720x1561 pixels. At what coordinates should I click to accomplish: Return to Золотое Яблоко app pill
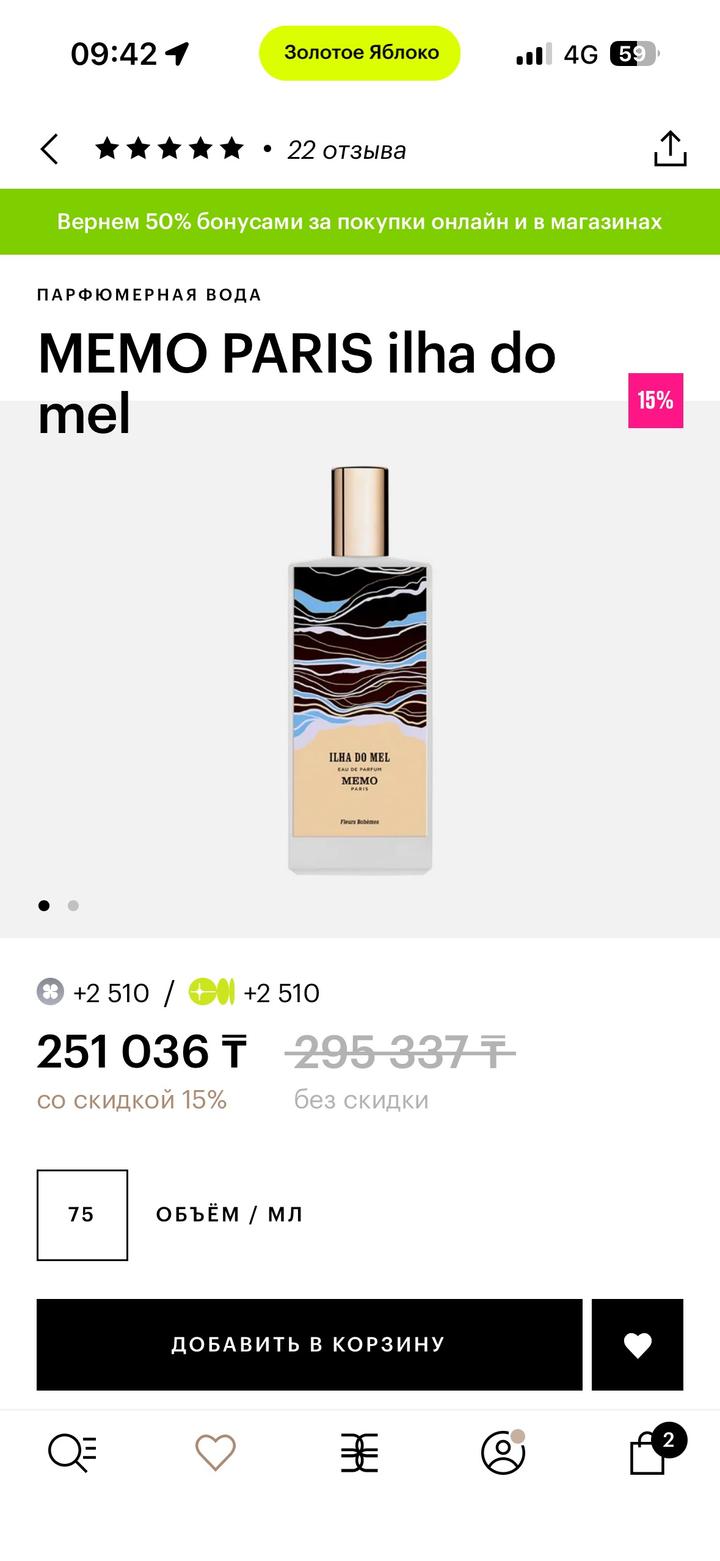[x=360, y=53]
